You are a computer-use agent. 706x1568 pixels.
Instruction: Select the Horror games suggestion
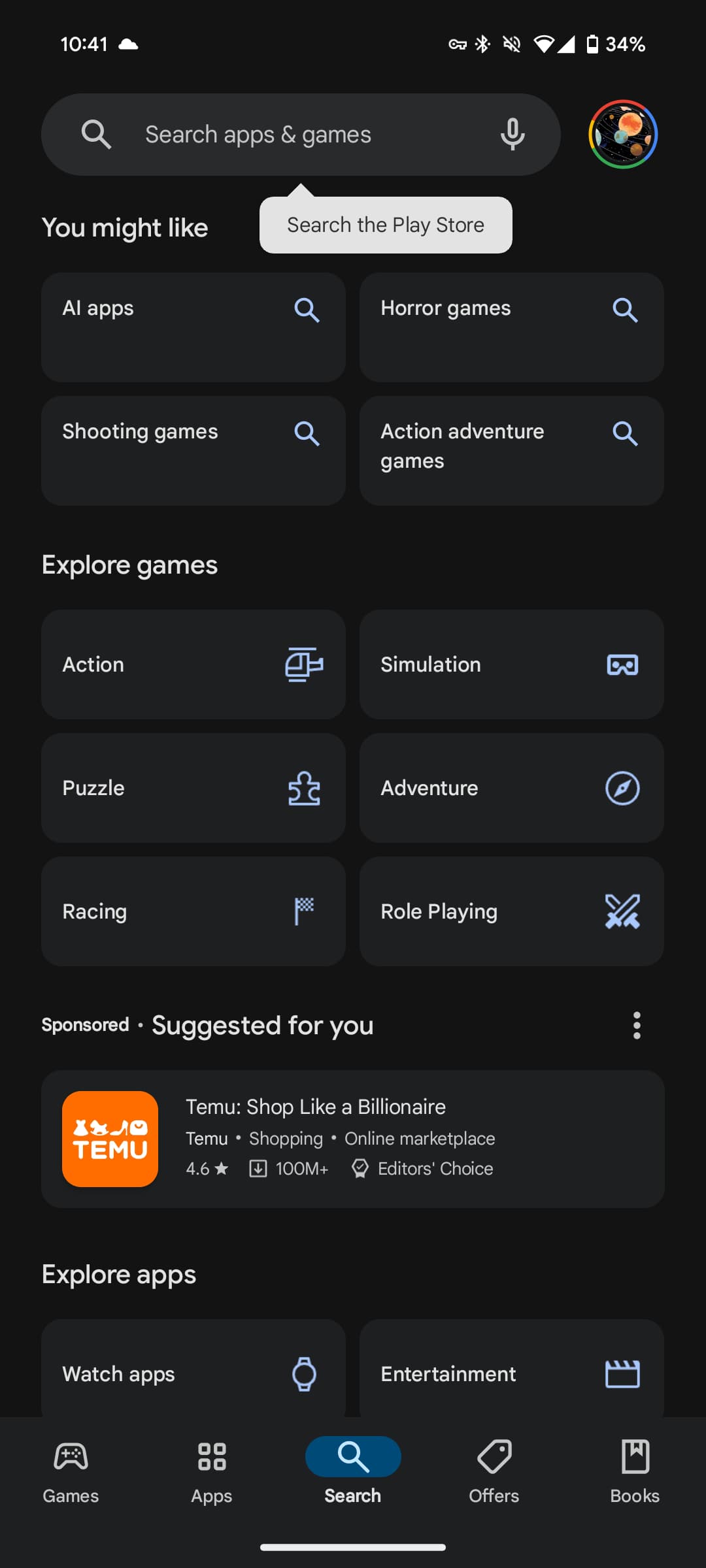pos(511,327)
